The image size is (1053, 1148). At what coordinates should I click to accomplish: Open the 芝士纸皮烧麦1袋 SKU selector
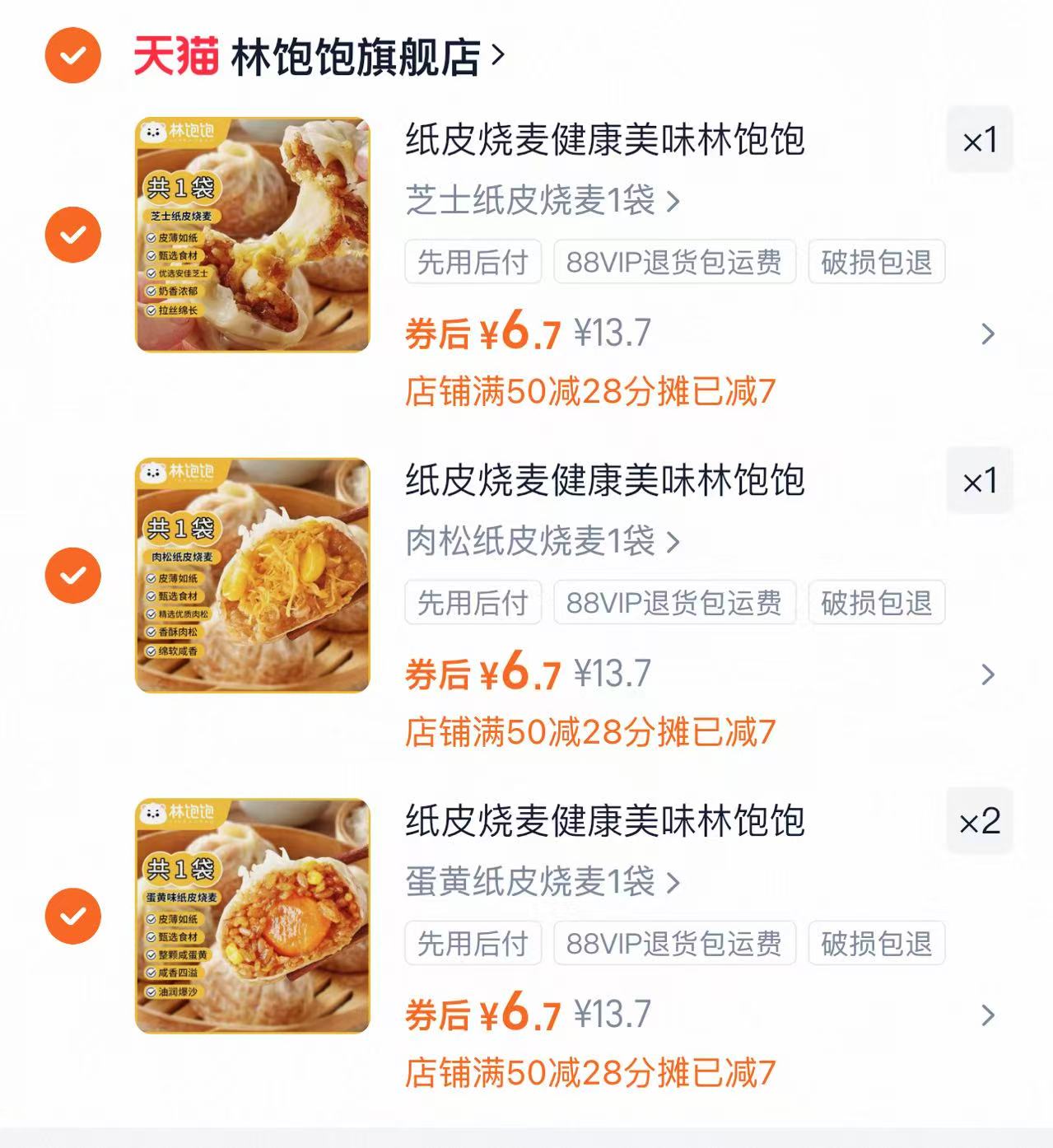(x=539, y=203)
